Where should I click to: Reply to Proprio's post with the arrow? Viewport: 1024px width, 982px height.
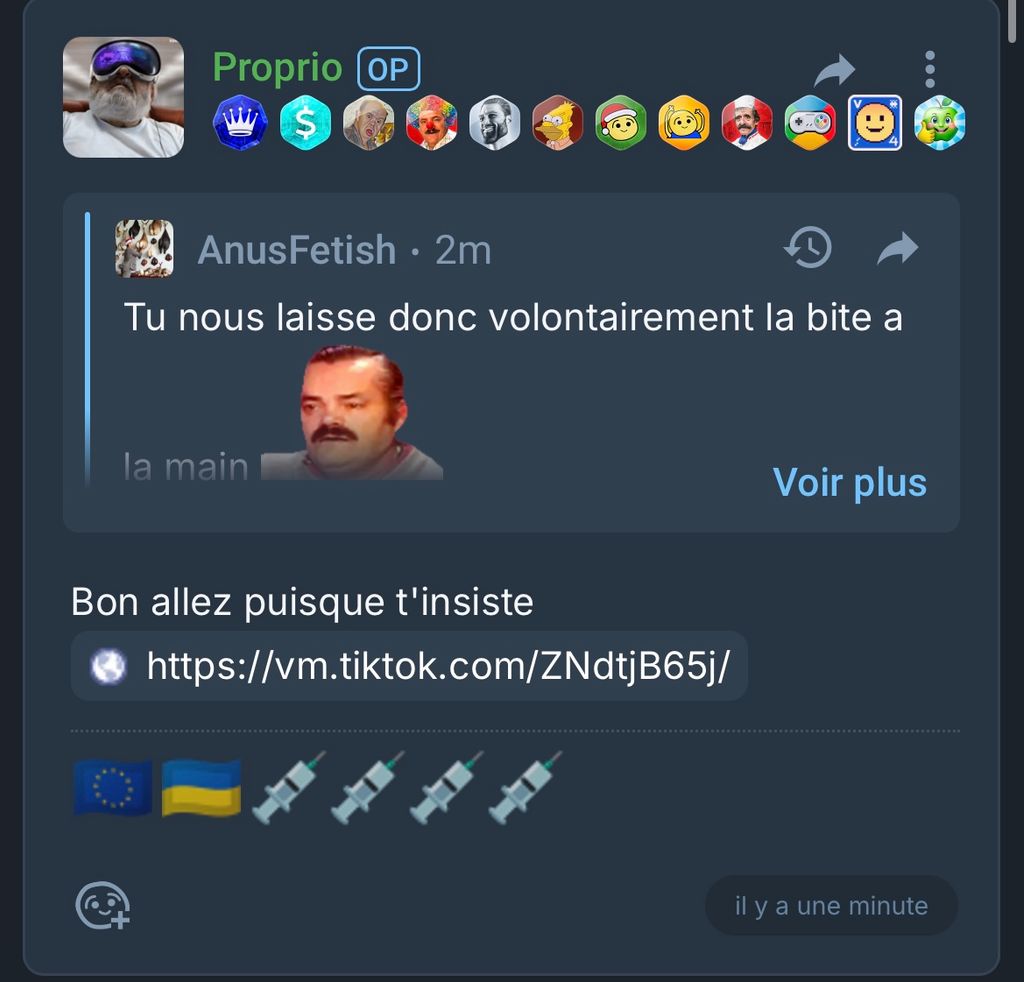click(835, 70)
